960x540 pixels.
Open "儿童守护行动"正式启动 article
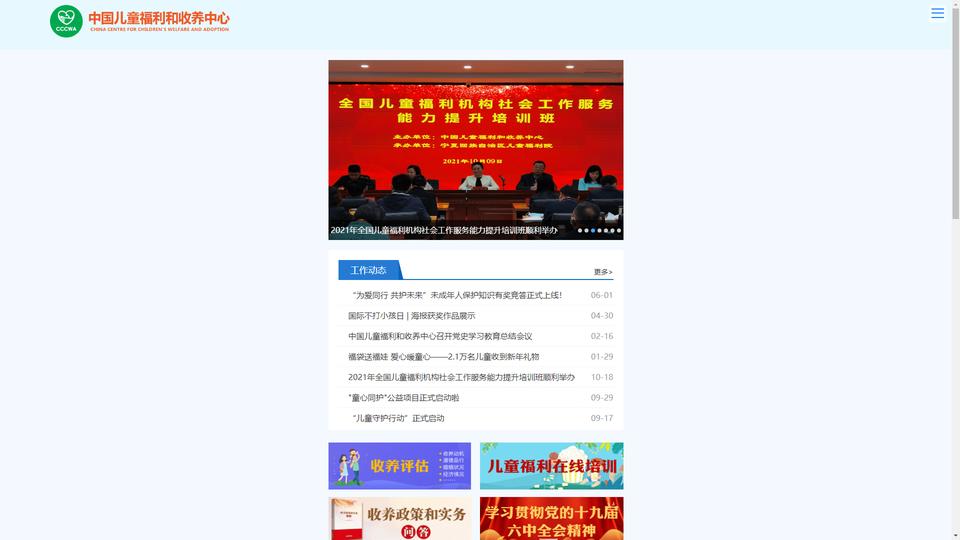398,418
